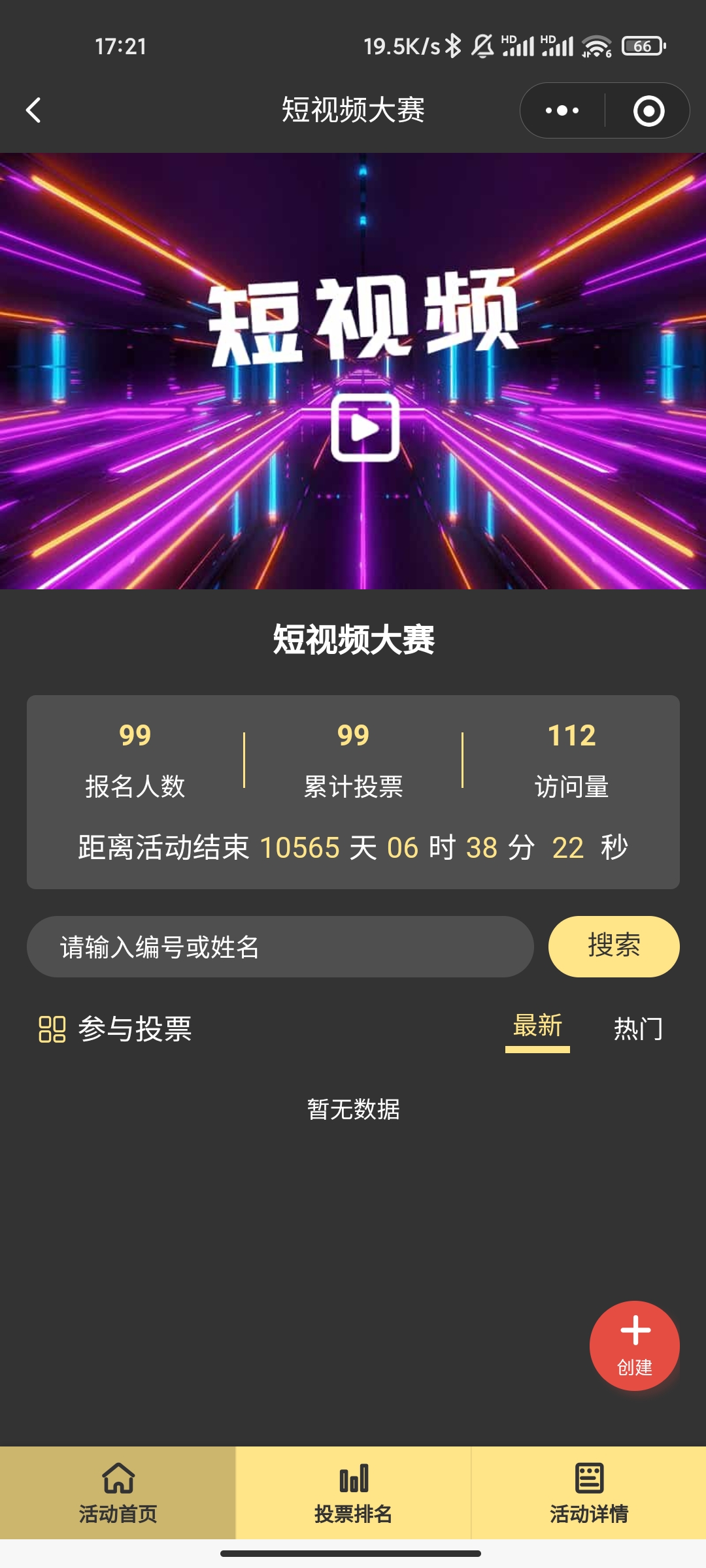Open the 活动详情 bottom tab
The image size is (706, 1568).
[x=588, y=1493]
